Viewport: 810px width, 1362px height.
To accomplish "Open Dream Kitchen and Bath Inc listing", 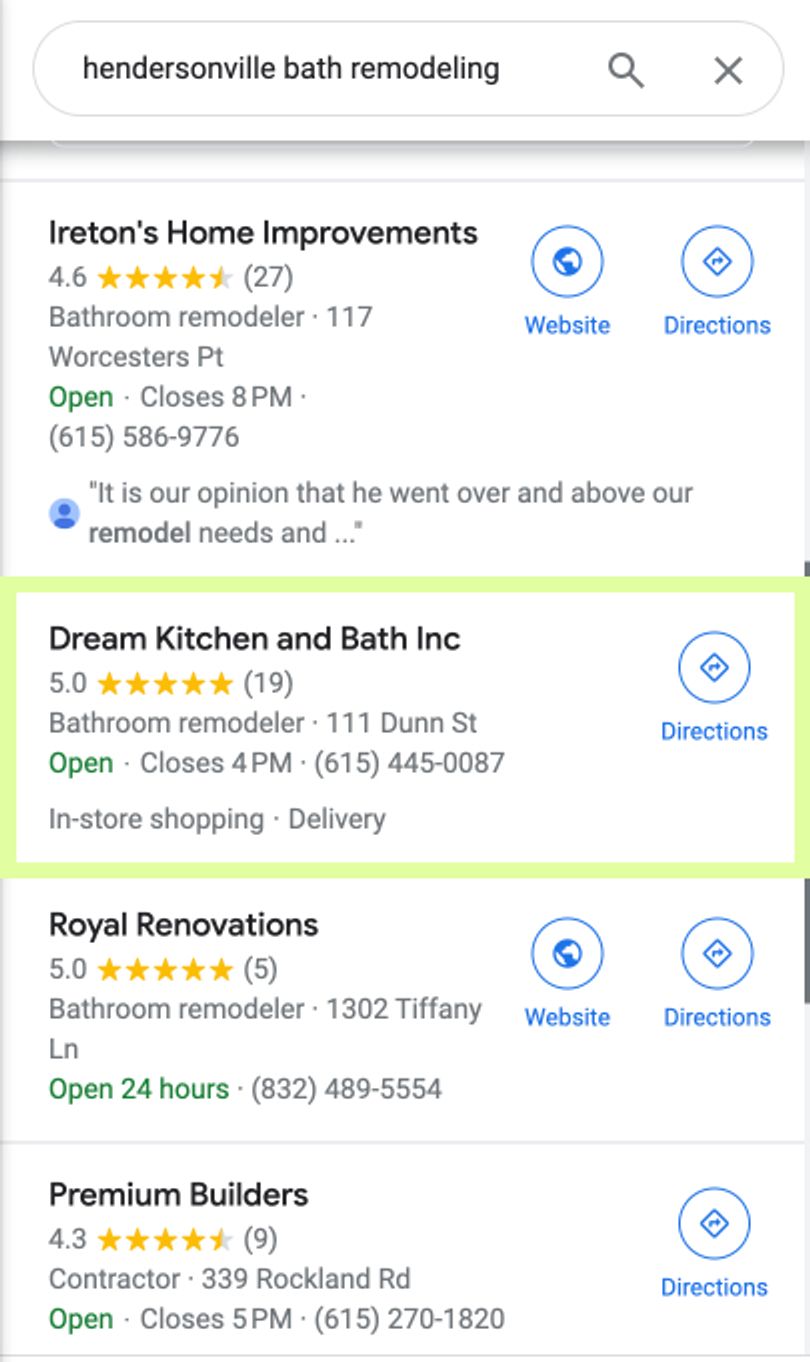I will click(x=255, y=639).
